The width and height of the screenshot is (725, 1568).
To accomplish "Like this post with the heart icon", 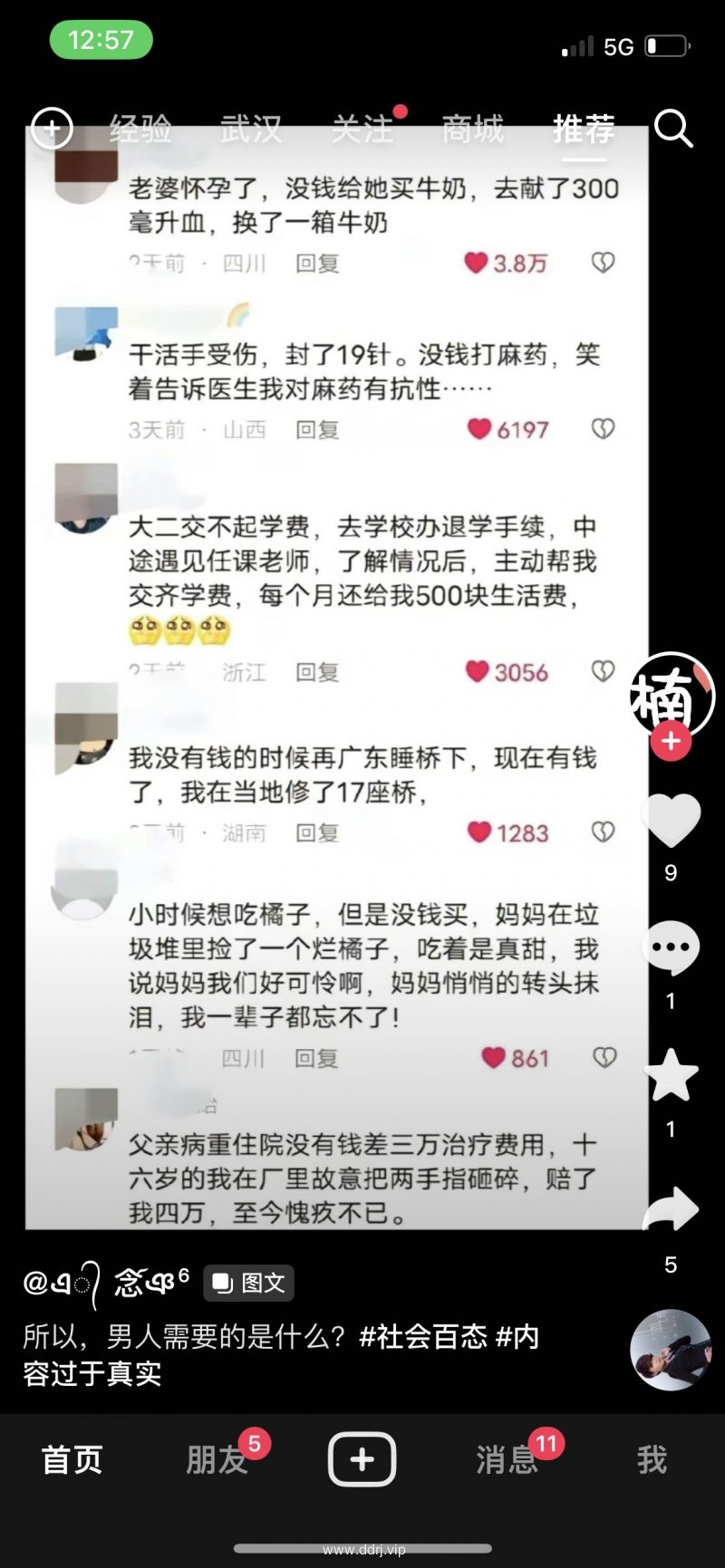I will pos(672,821).
